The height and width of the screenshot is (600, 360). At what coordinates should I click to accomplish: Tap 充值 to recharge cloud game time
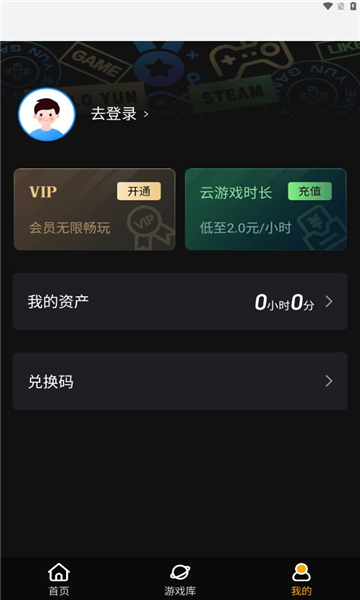tap(310, 191)
